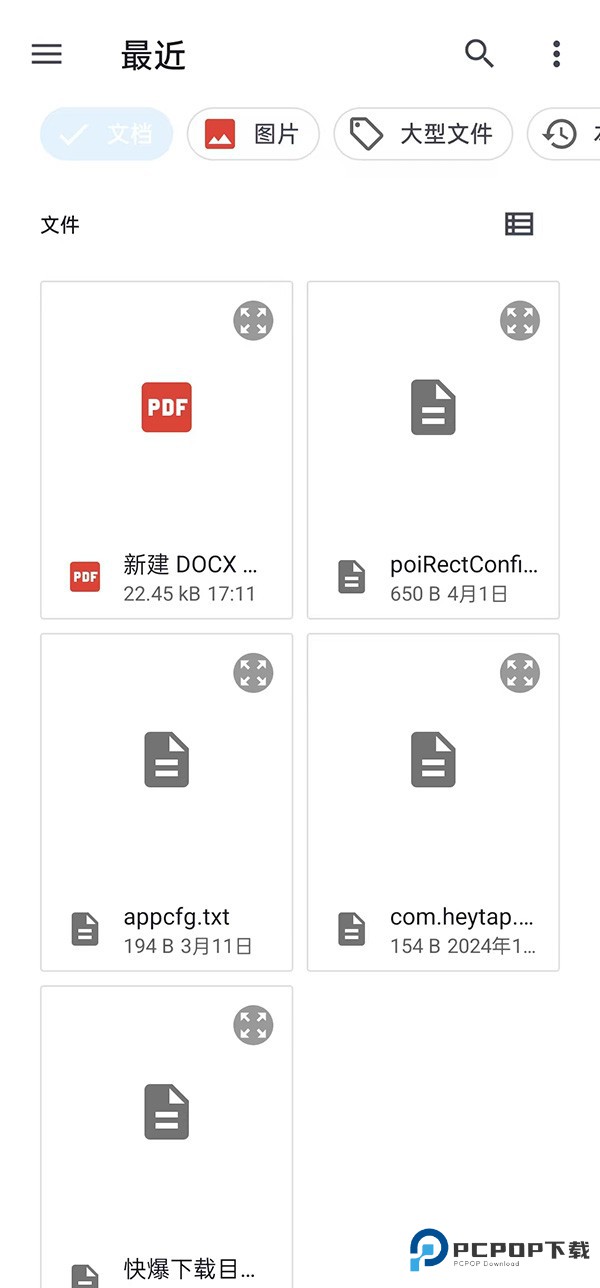Select the 大型文件 filter chip
This screenshot has width=600, height=1288.
(x=423, y=134)
